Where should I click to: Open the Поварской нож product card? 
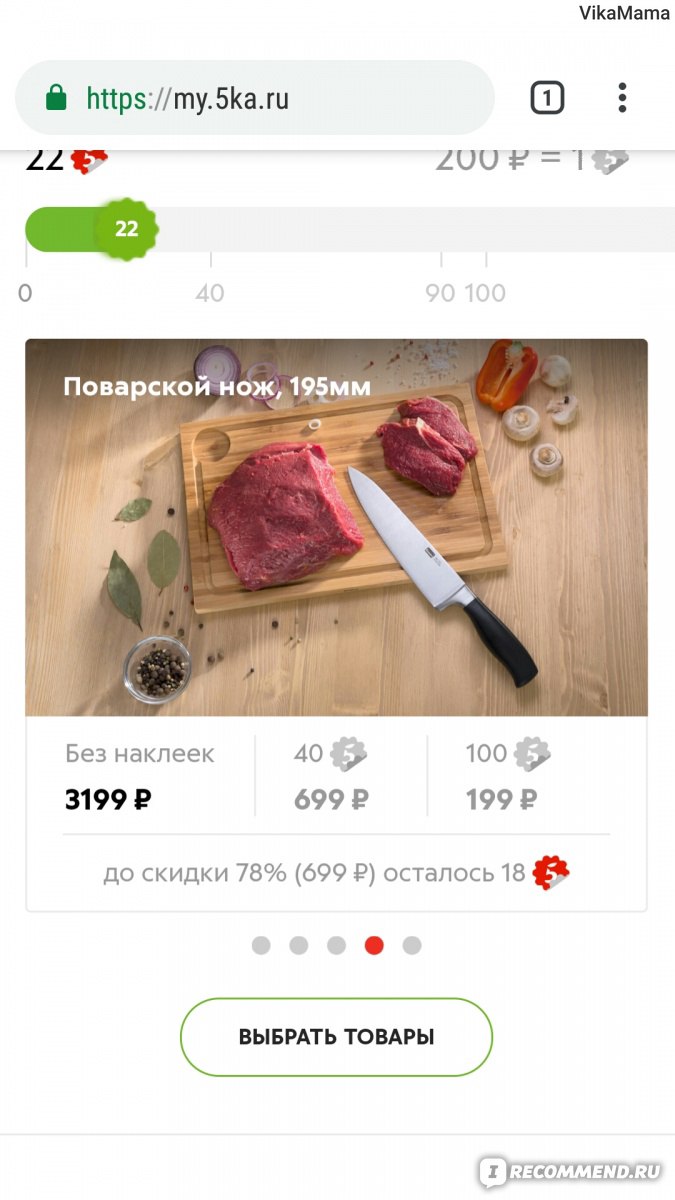point(336,625)
